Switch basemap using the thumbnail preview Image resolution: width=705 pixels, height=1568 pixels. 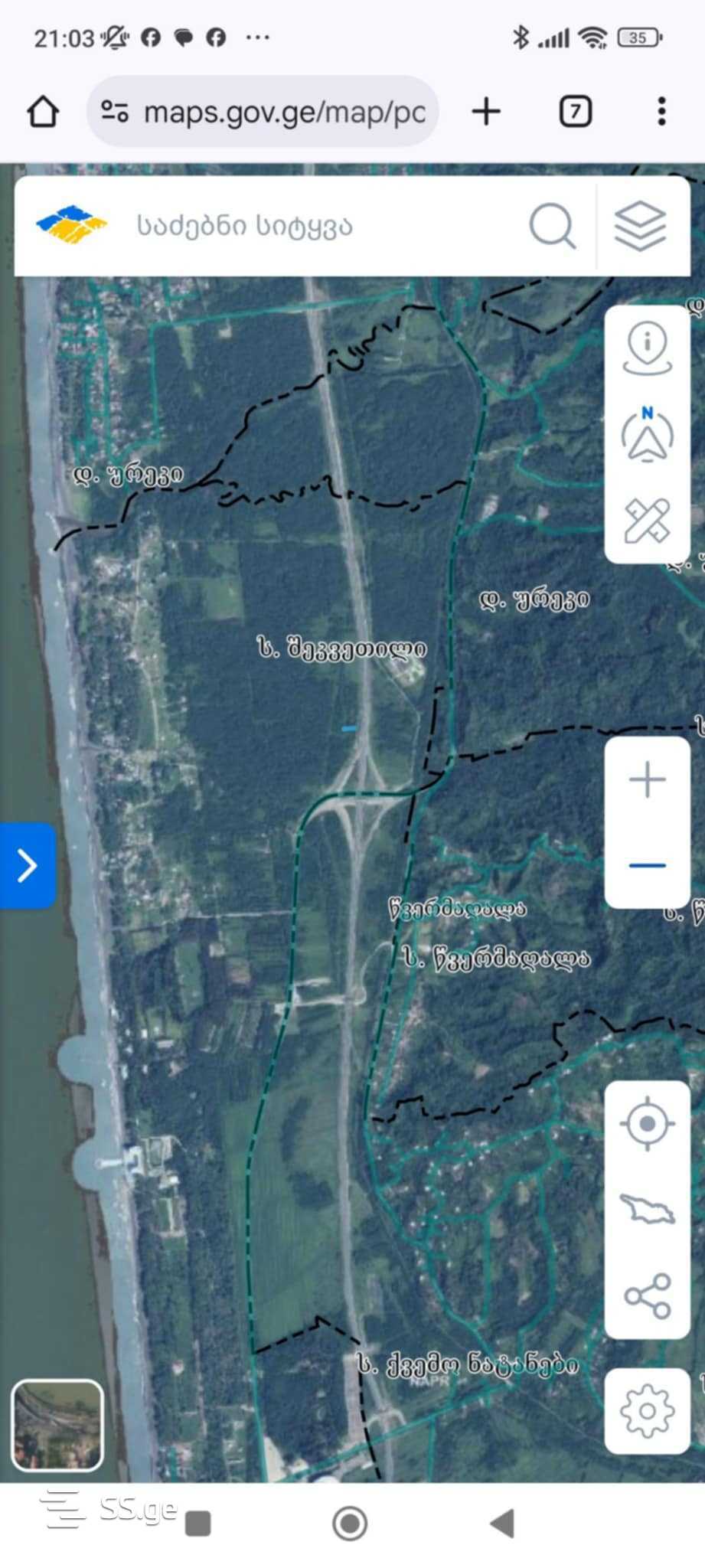(x=57, y=1426)
